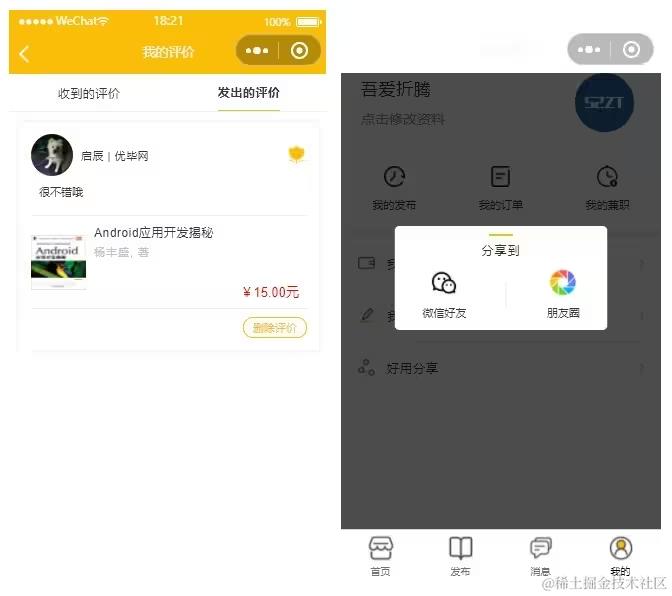Select the 我的 tab
Screen dimensions: 672x596
tap(620, 555)
